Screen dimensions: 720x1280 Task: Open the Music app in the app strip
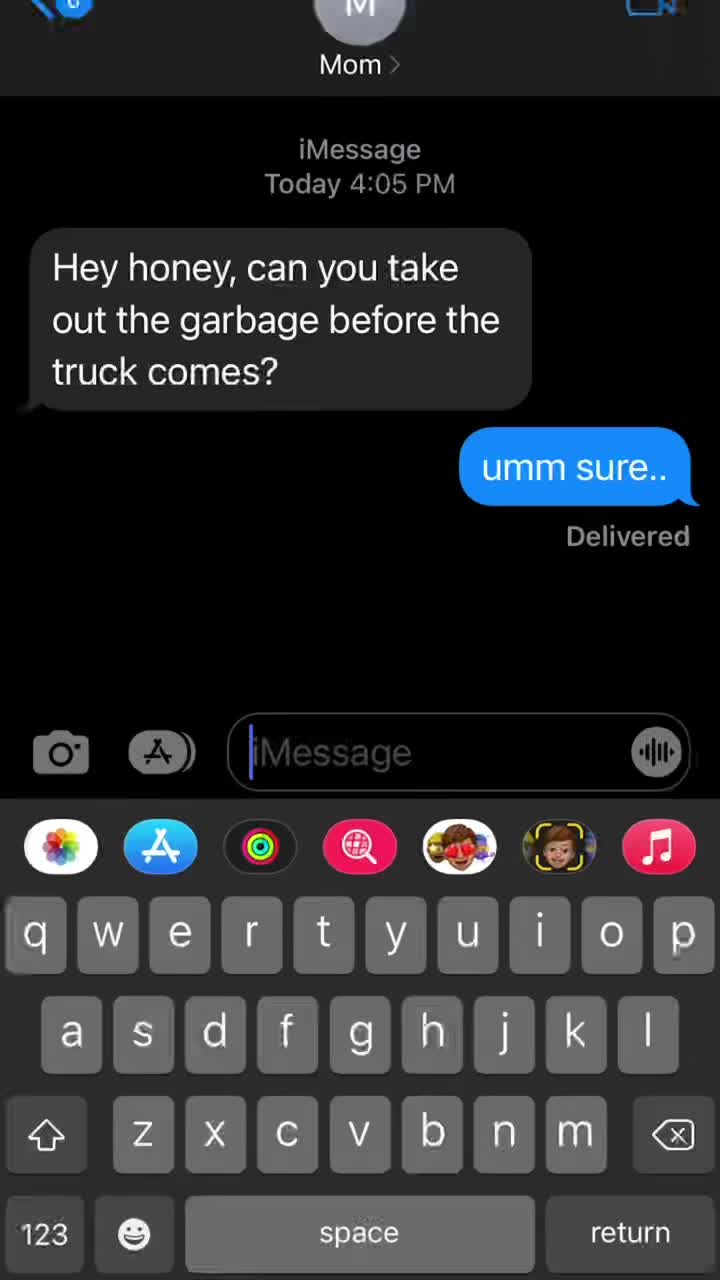point(658,847)
